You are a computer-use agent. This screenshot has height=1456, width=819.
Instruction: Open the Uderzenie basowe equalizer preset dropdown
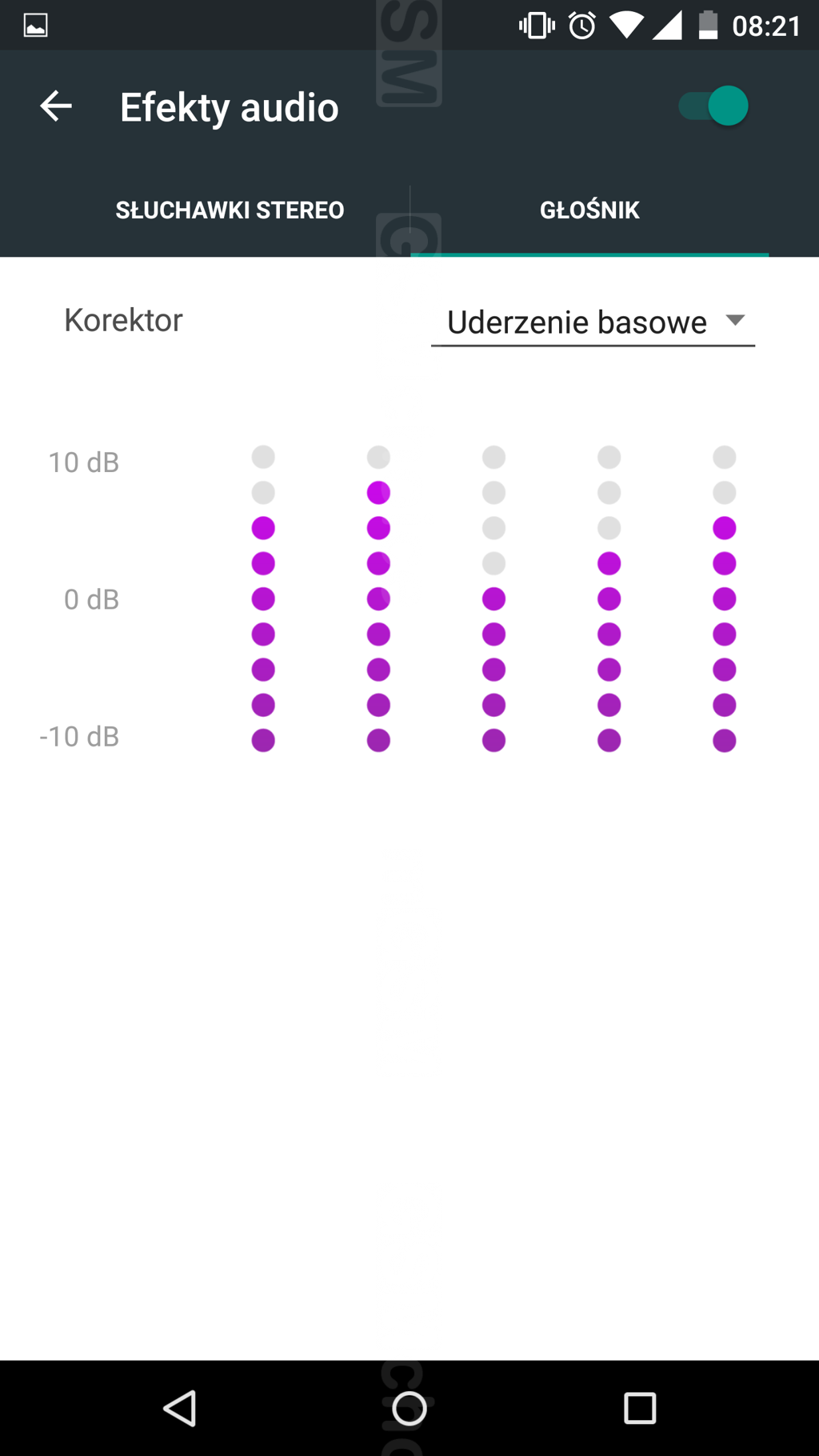(593, 322)
